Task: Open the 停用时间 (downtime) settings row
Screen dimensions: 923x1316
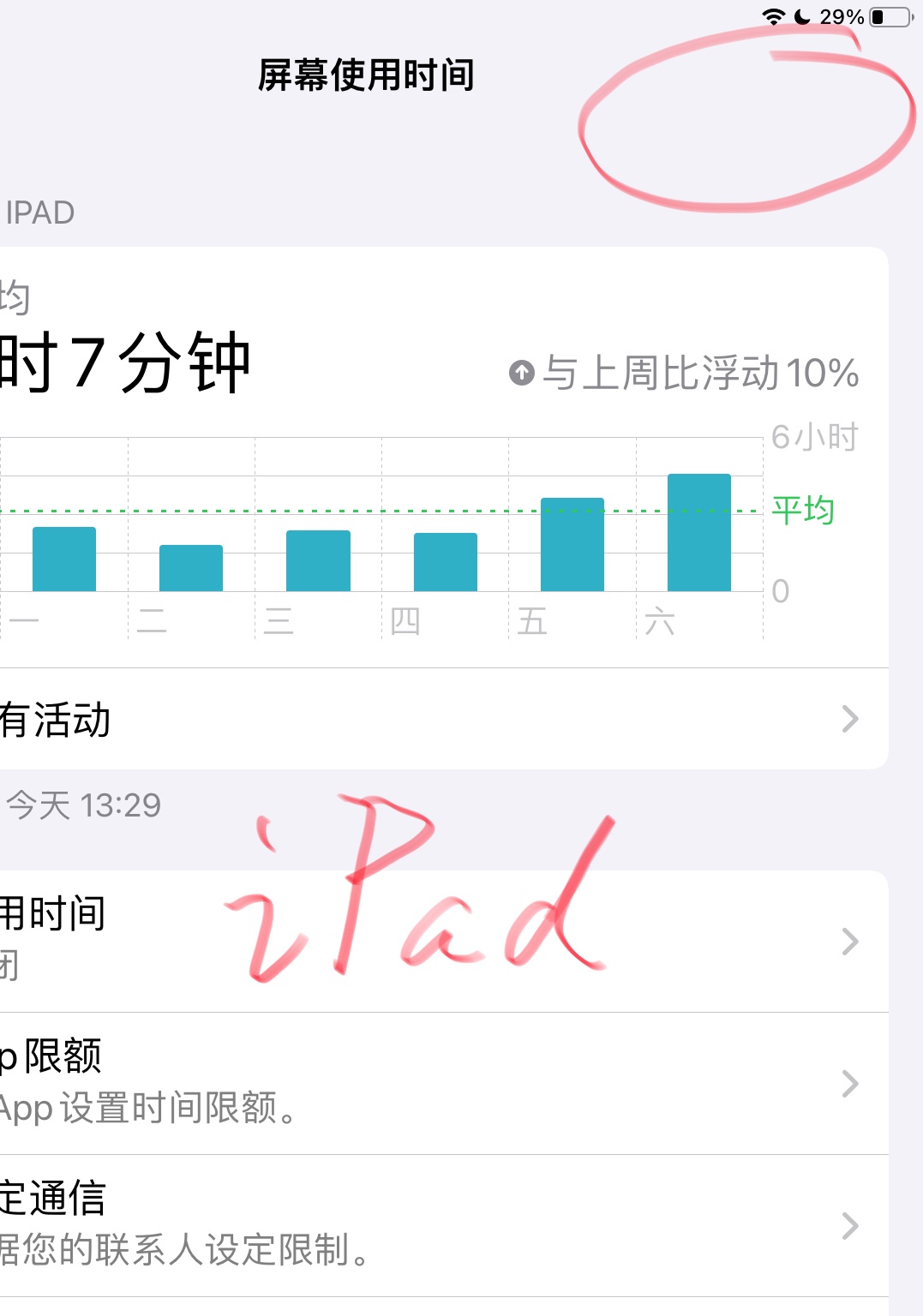Action: 429,941
